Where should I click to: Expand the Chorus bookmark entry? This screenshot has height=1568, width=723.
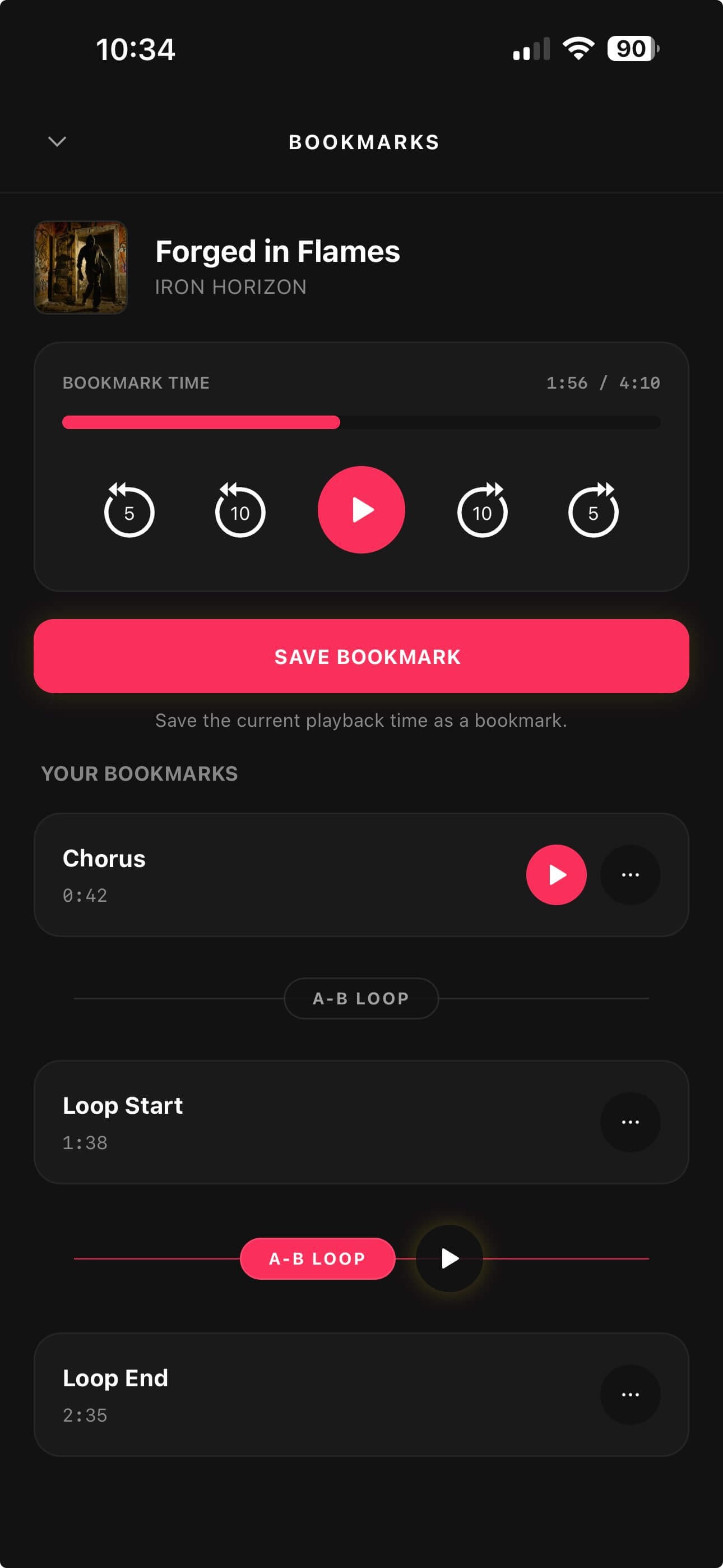click(243, 874)
